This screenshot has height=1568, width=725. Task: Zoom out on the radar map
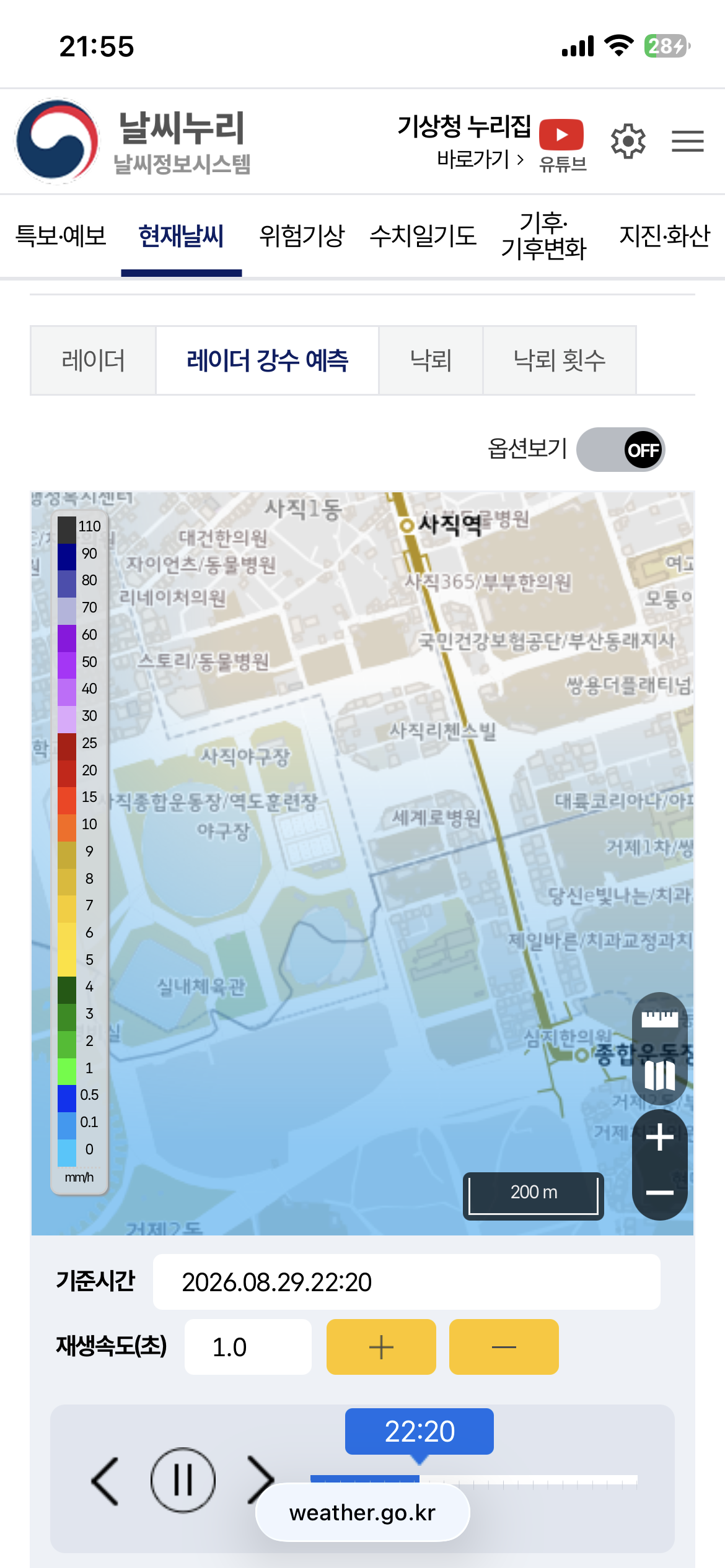click(660, 1192)
